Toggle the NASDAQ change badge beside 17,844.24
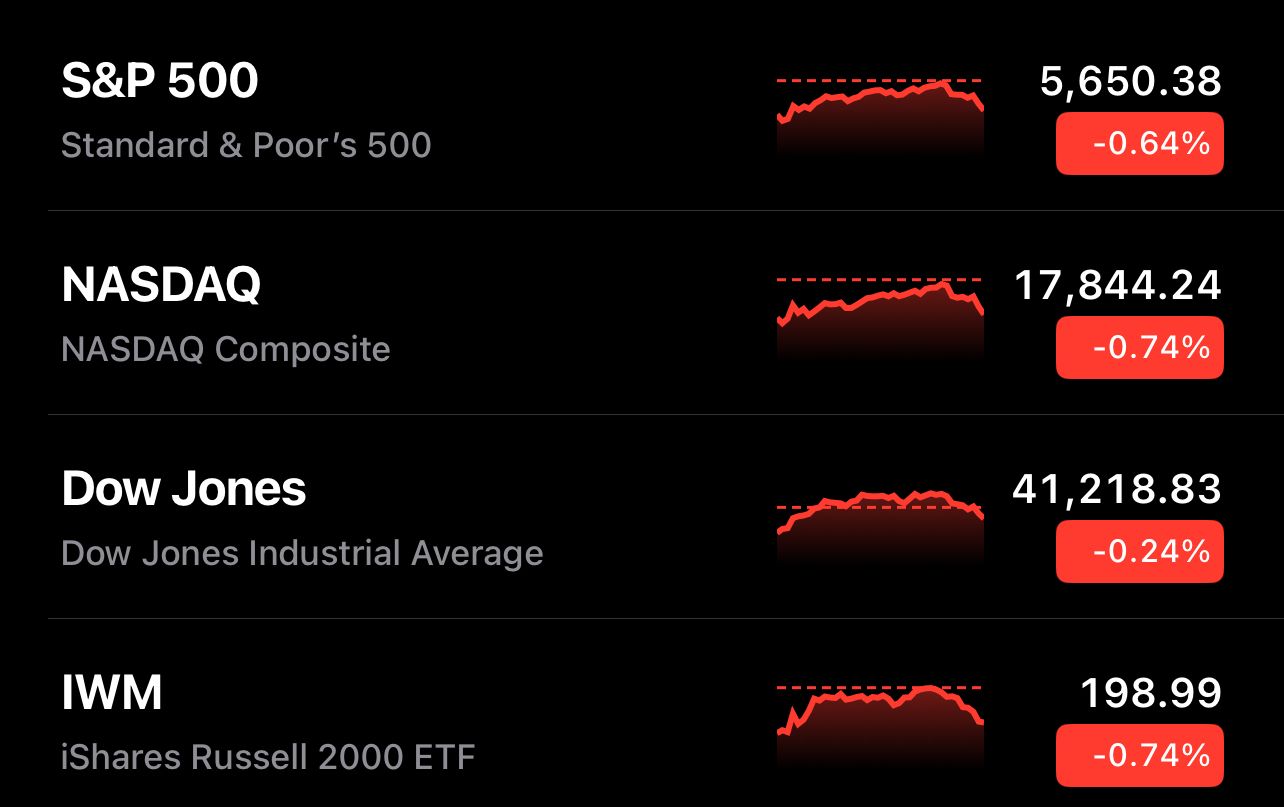1284x807 pixels. point(1139,348)
